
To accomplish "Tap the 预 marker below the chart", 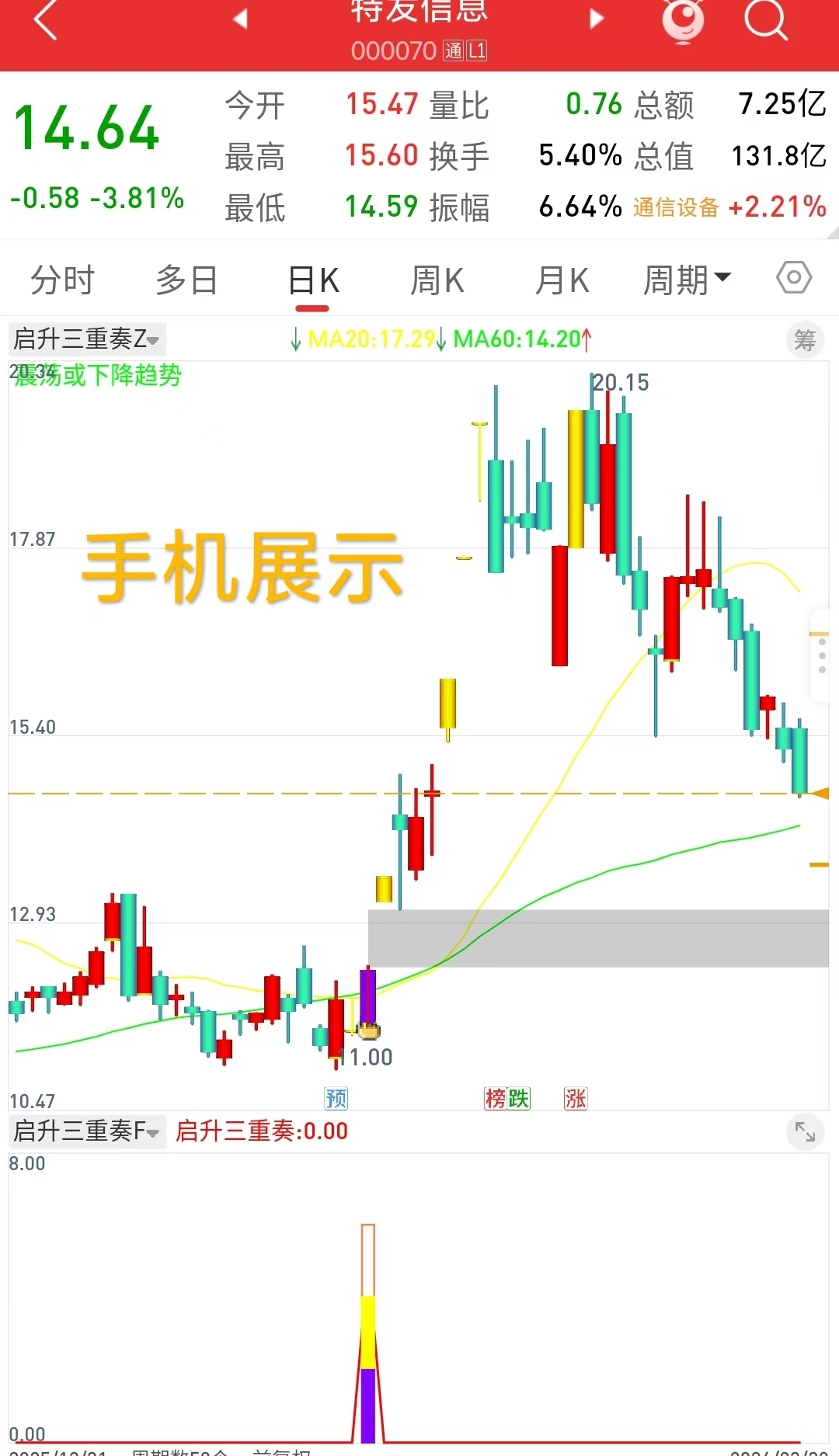I will 336,1099.
